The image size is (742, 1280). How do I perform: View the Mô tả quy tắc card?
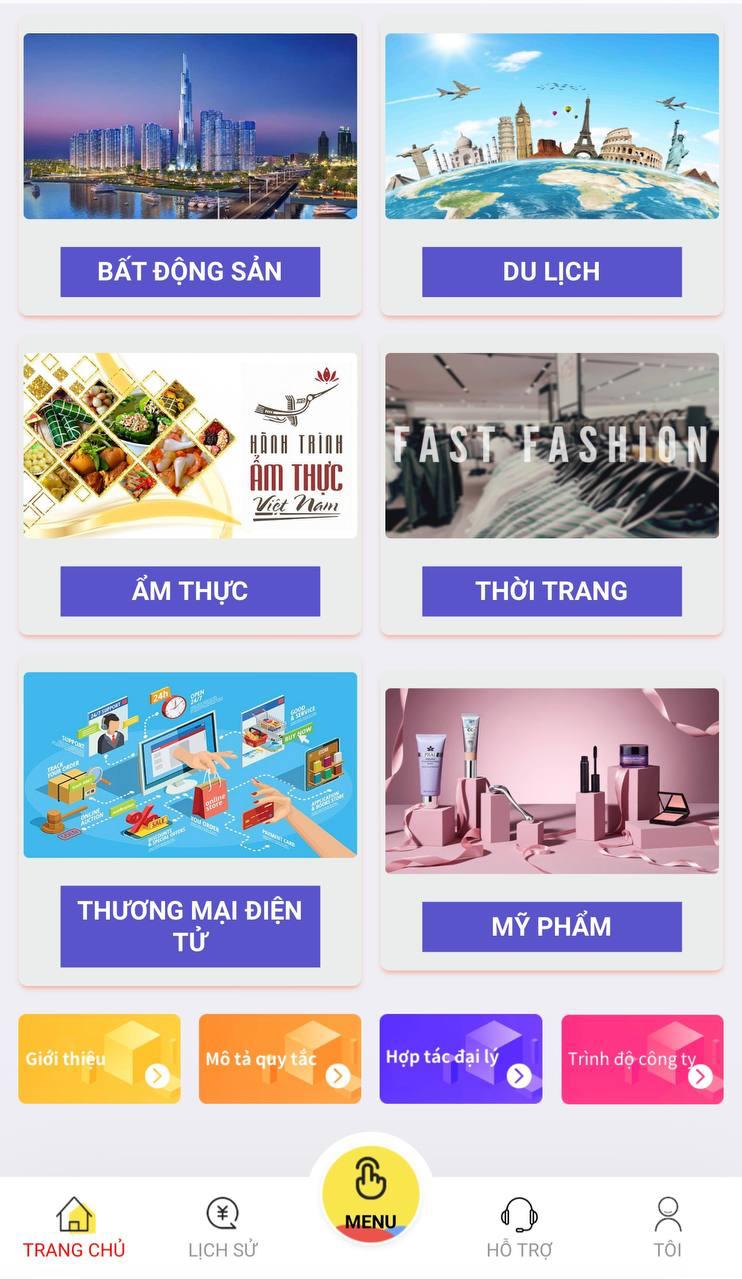[280, 1059]
